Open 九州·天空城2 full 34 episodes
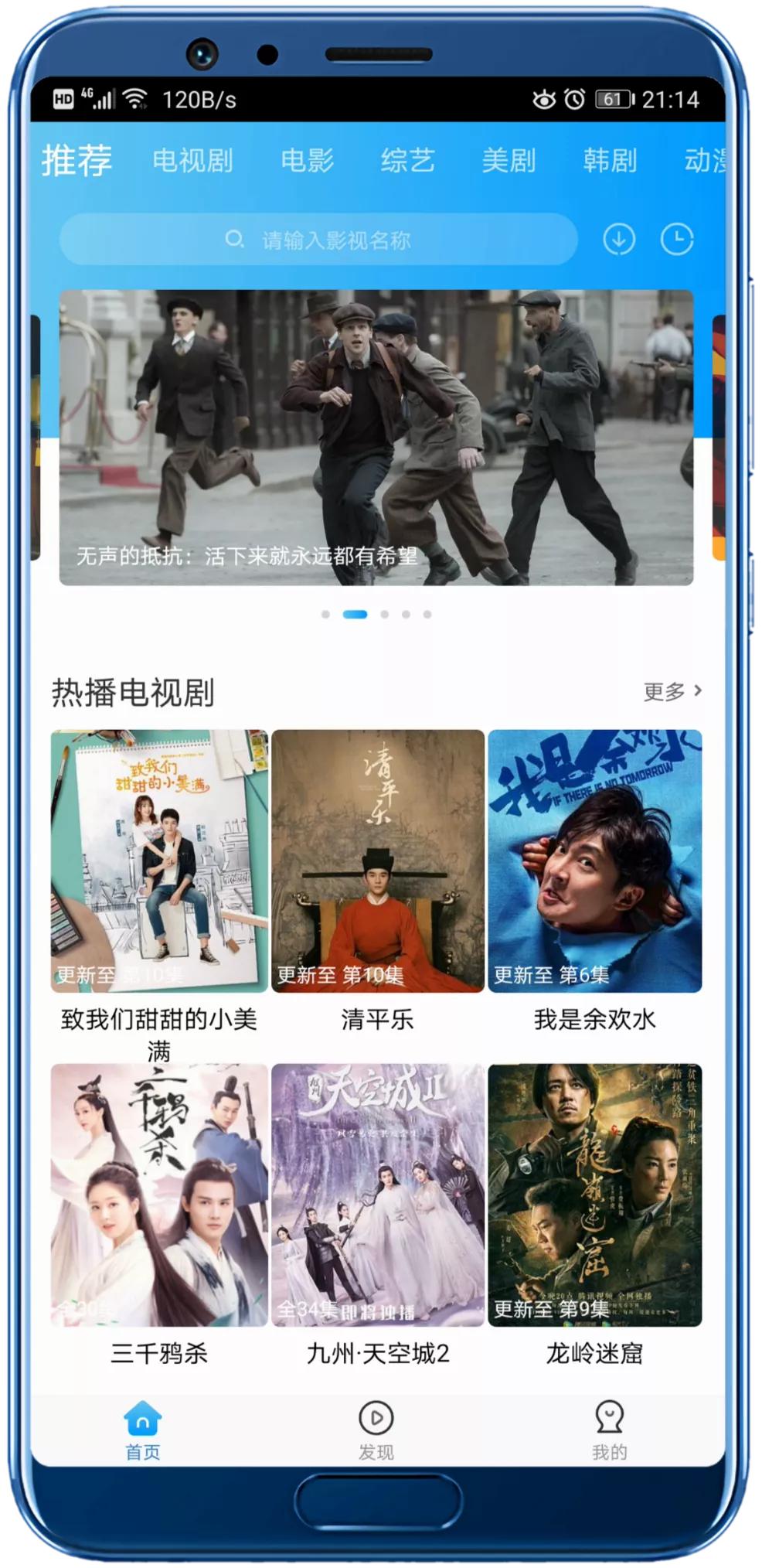 click(376, 1191)
